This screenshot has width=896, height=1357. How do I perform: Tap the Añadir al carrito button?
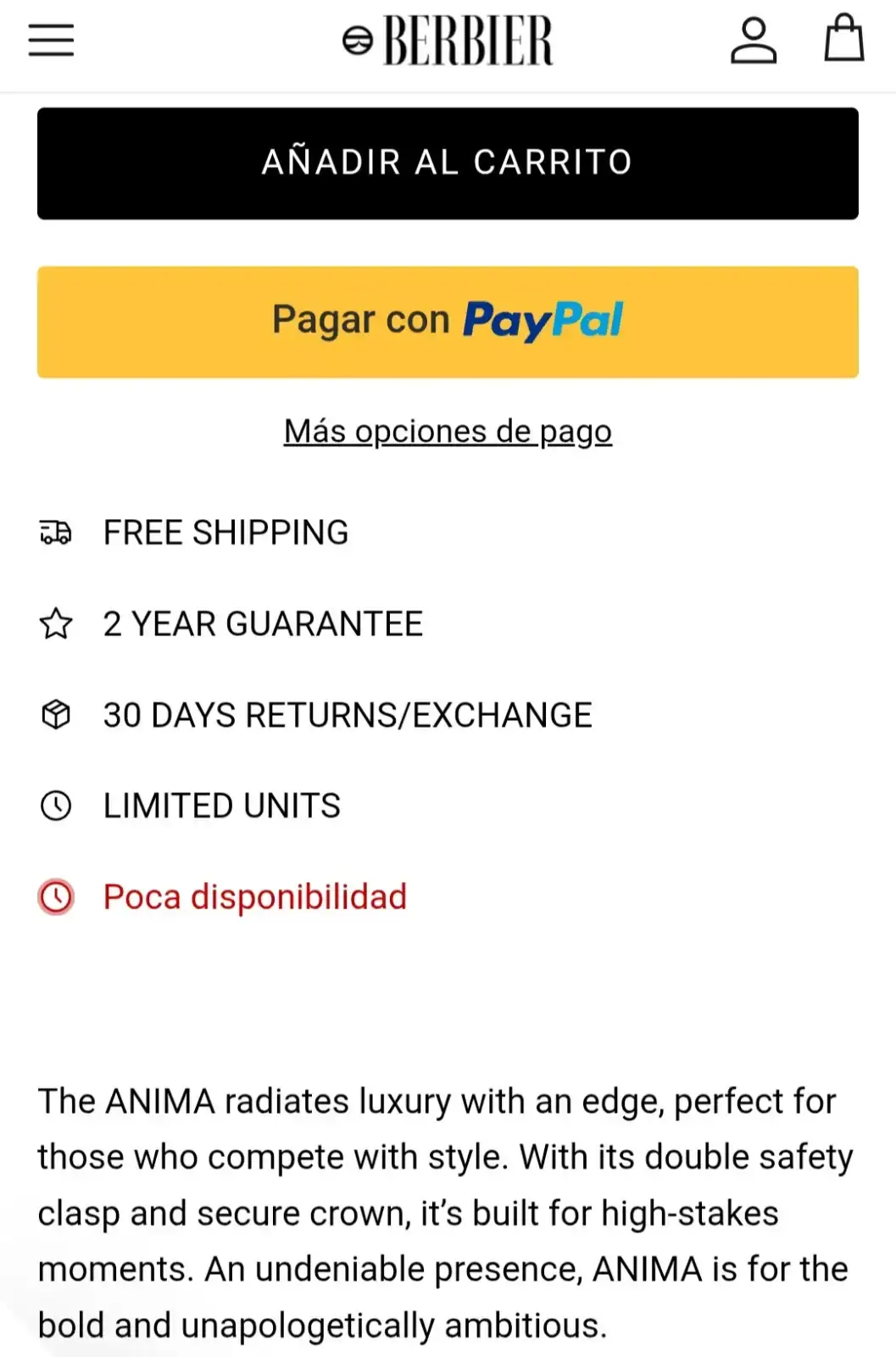(448, 163)
